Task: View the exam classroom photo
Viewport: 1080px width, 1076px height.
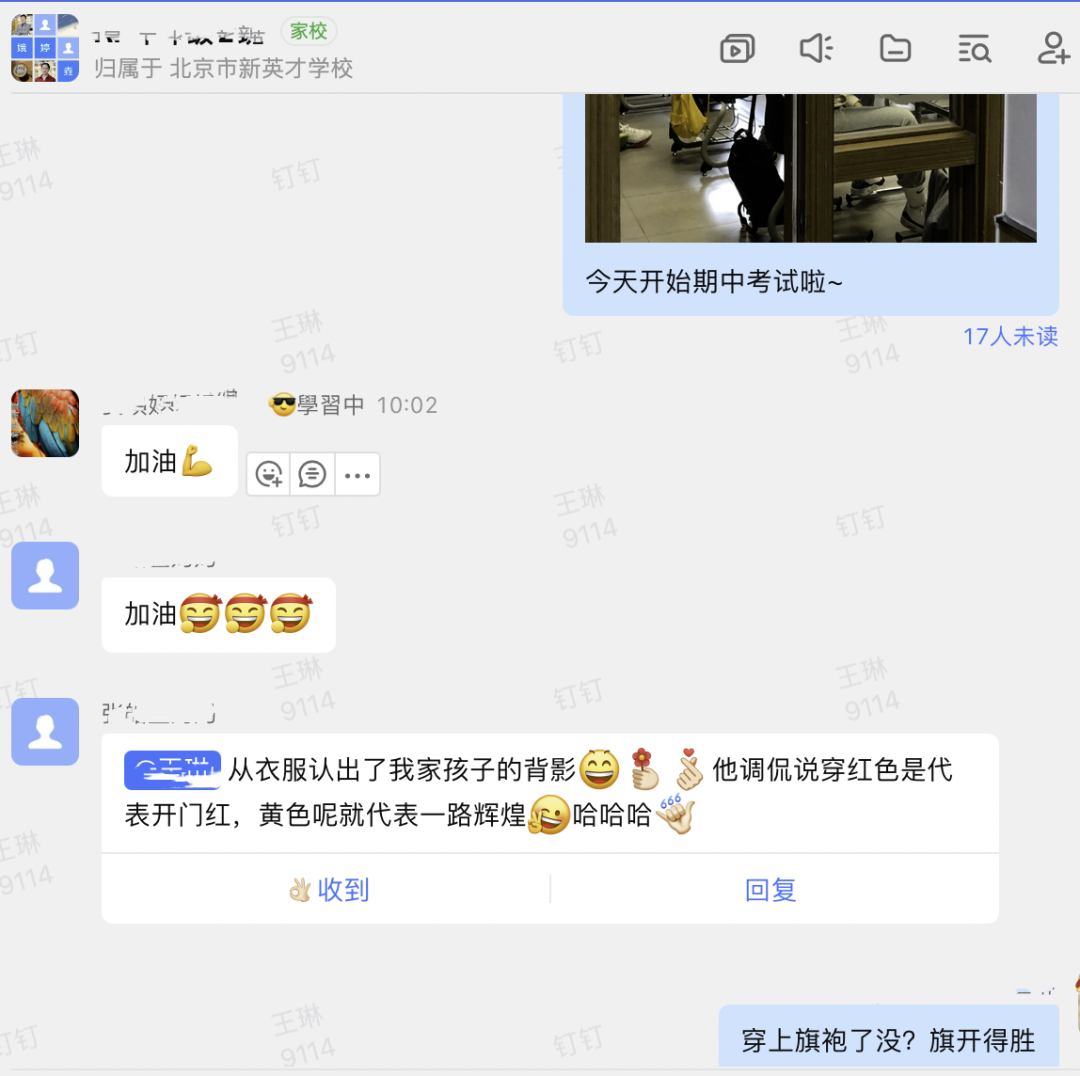Action: click(x=810, y=168)
